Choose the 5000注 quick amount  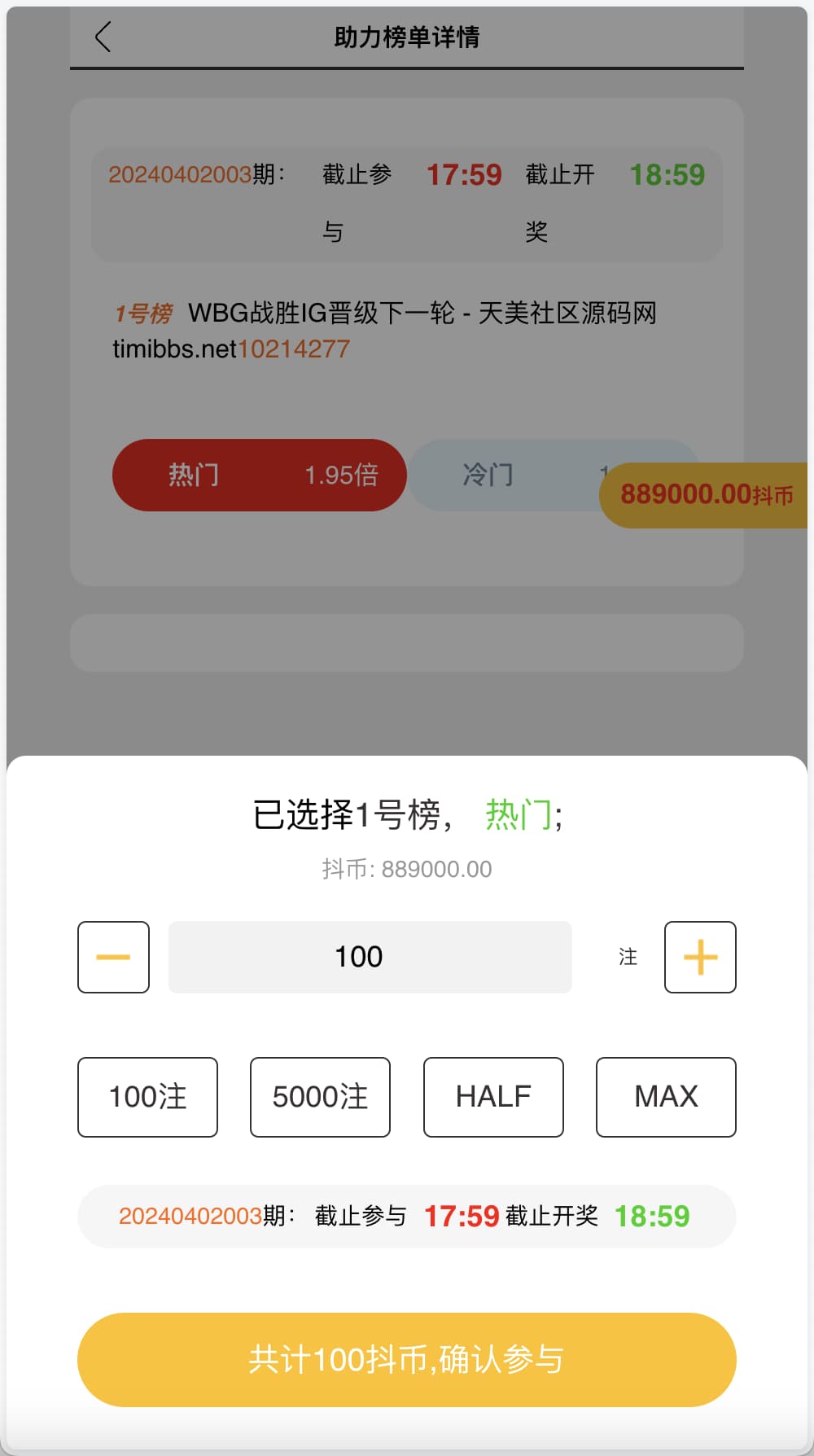(x=320, y=1097)
